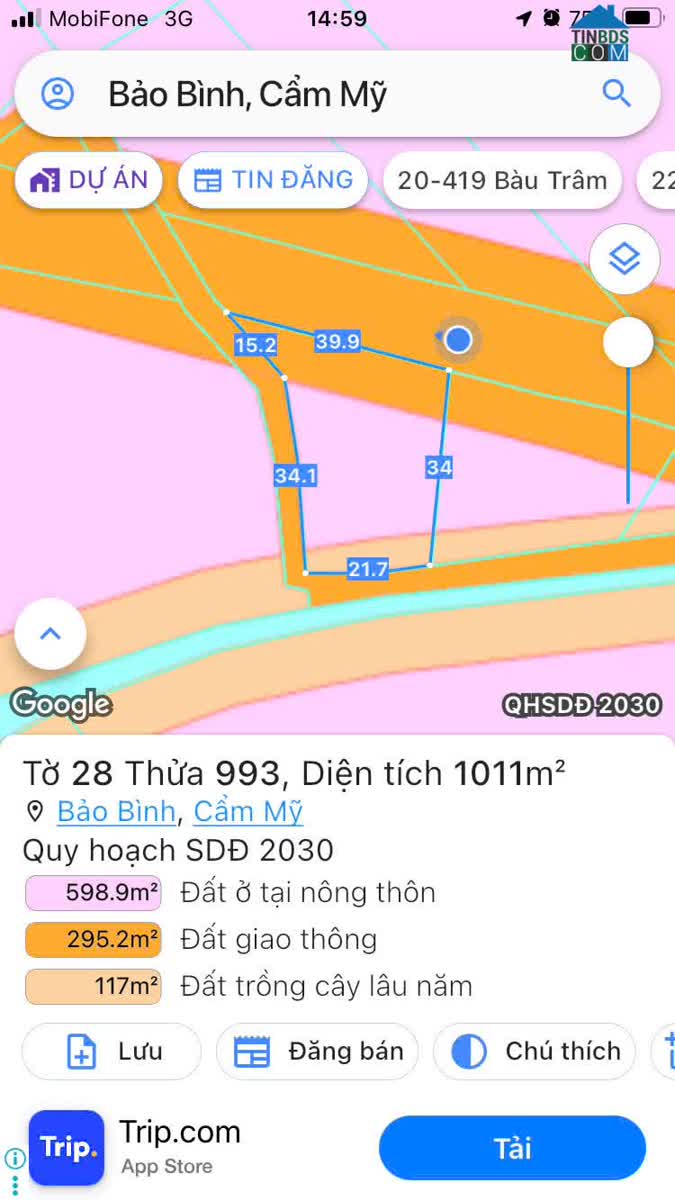The image size is (675, 1201).
Task: Show the Chú thích legend
Action: click(x=534, y=1051)
